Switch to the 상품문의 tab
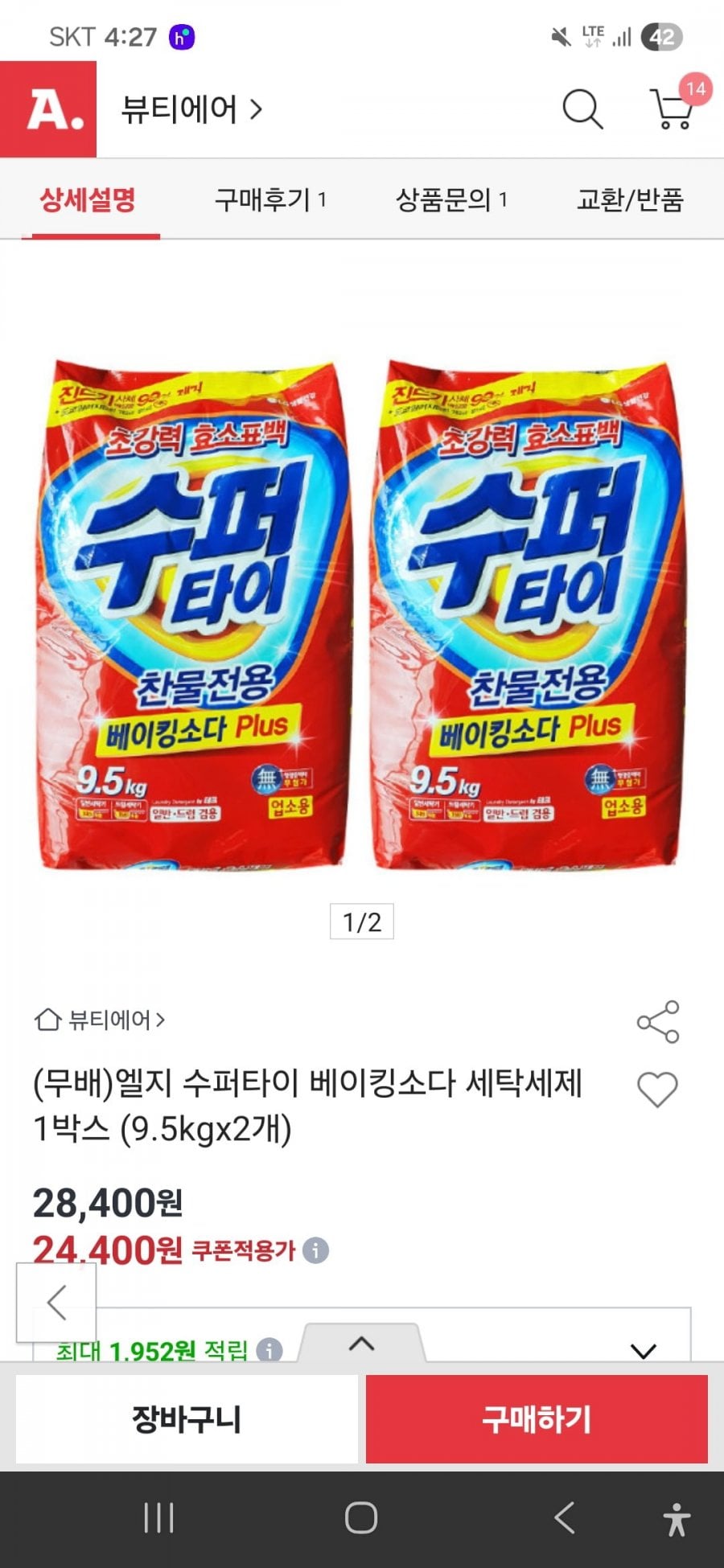724x1568 pixels. 450,199
